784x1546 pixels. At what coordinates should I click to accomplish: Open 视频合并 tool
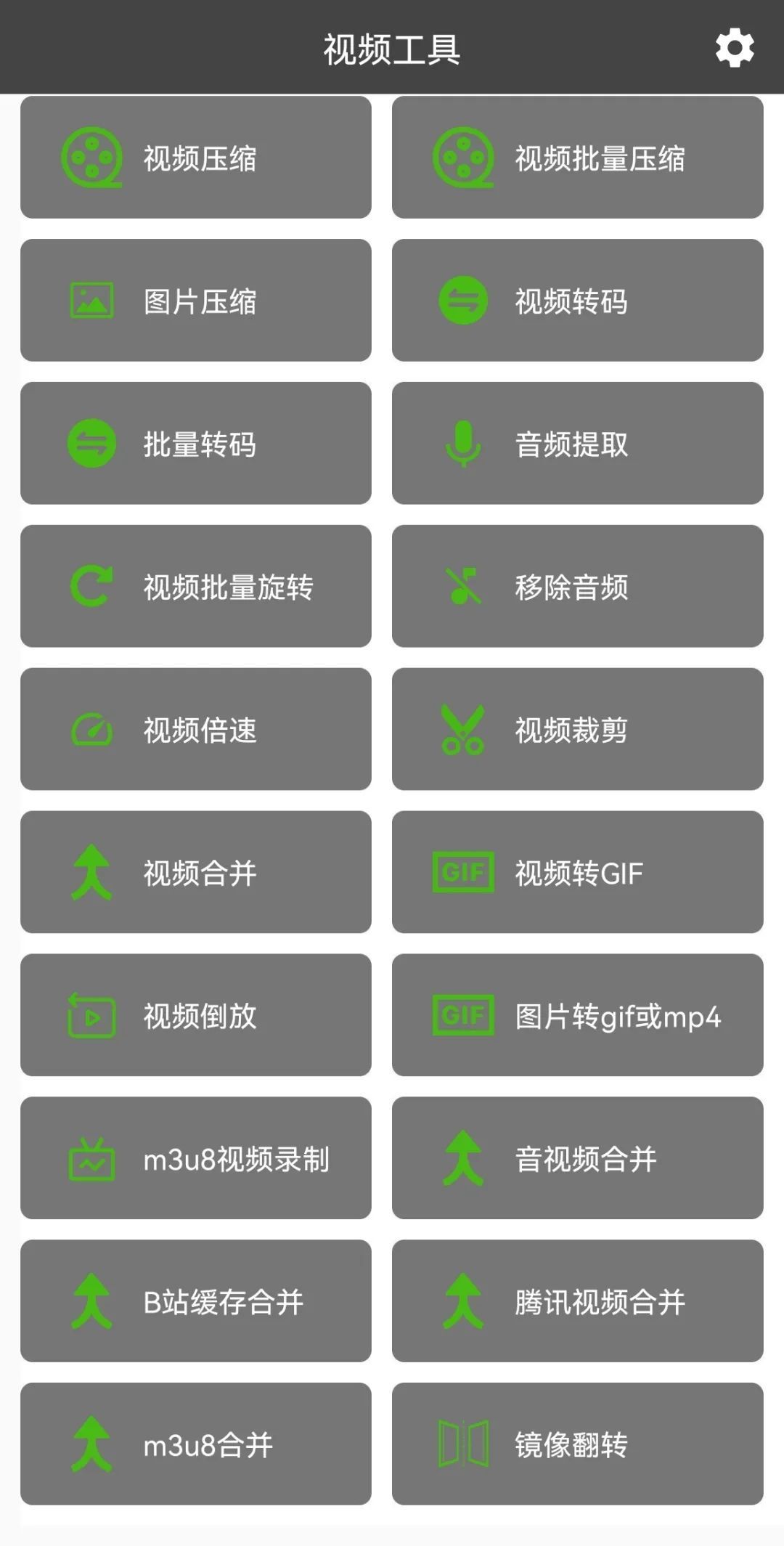pyautogui.click(x=196, y=872)
